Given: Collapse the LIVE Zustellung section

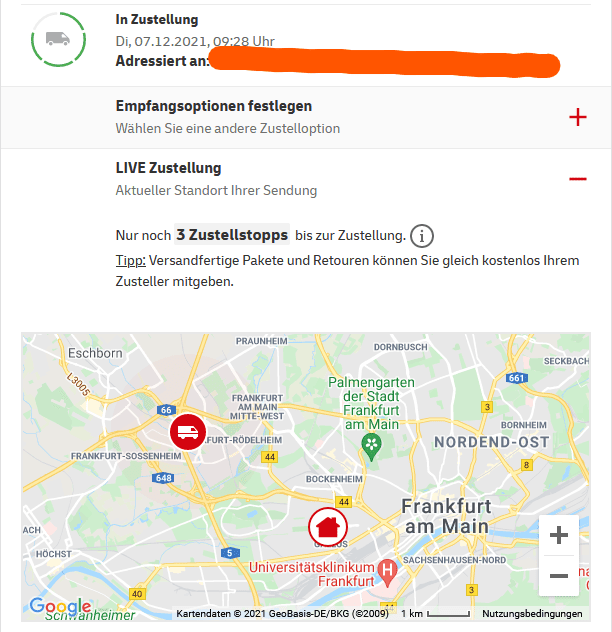Looking at the screenshot, I should pyautogui.click(x=577, y=179).
